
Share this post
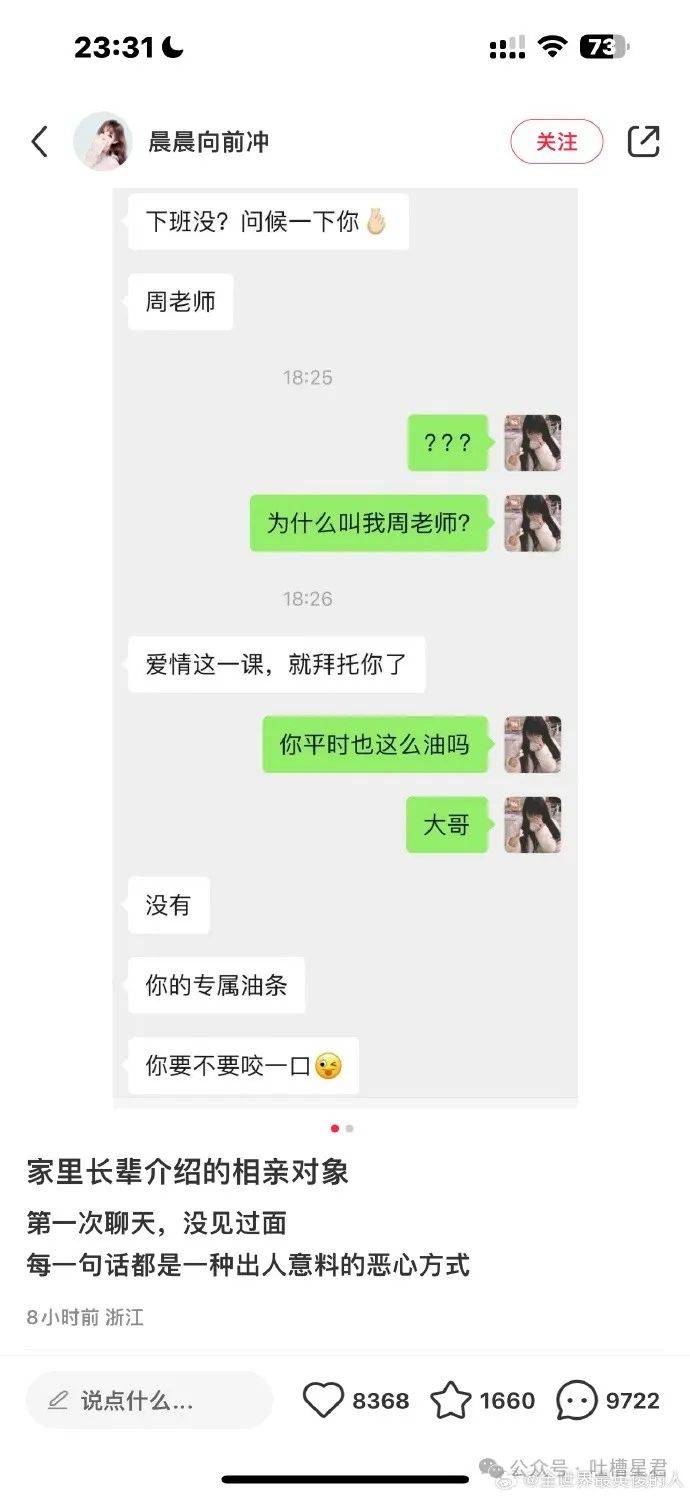click(x=644, y=142)
